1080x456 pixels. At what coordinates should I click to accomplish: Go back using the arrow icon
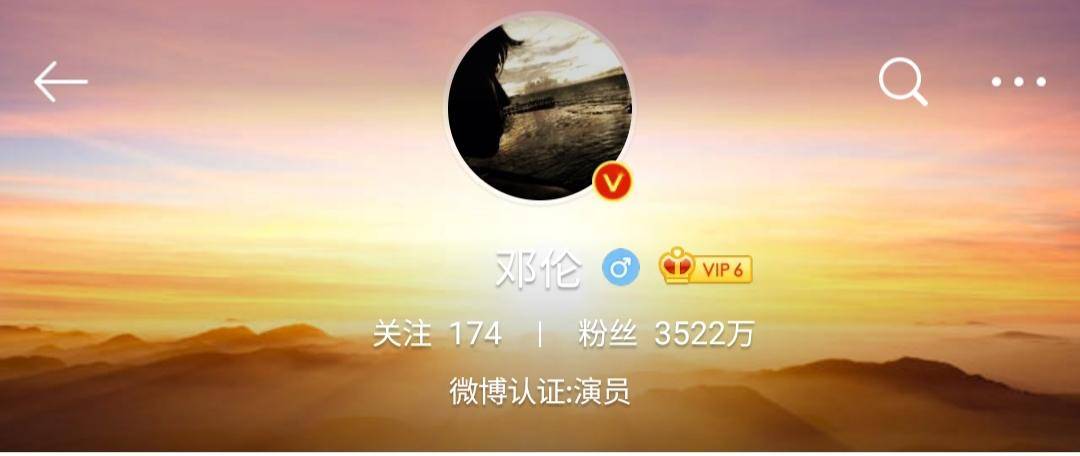[x=61, y=82]
